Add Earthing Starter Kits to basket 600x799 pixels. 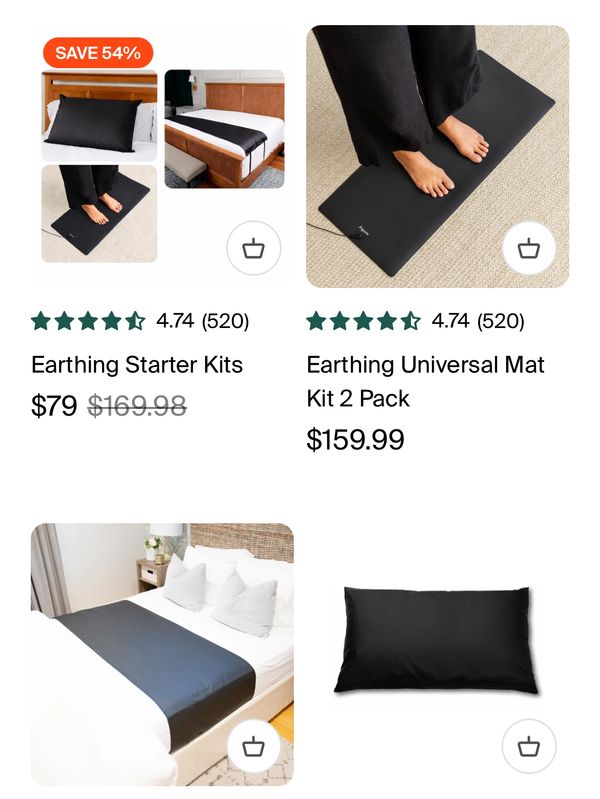click(253, 248)
